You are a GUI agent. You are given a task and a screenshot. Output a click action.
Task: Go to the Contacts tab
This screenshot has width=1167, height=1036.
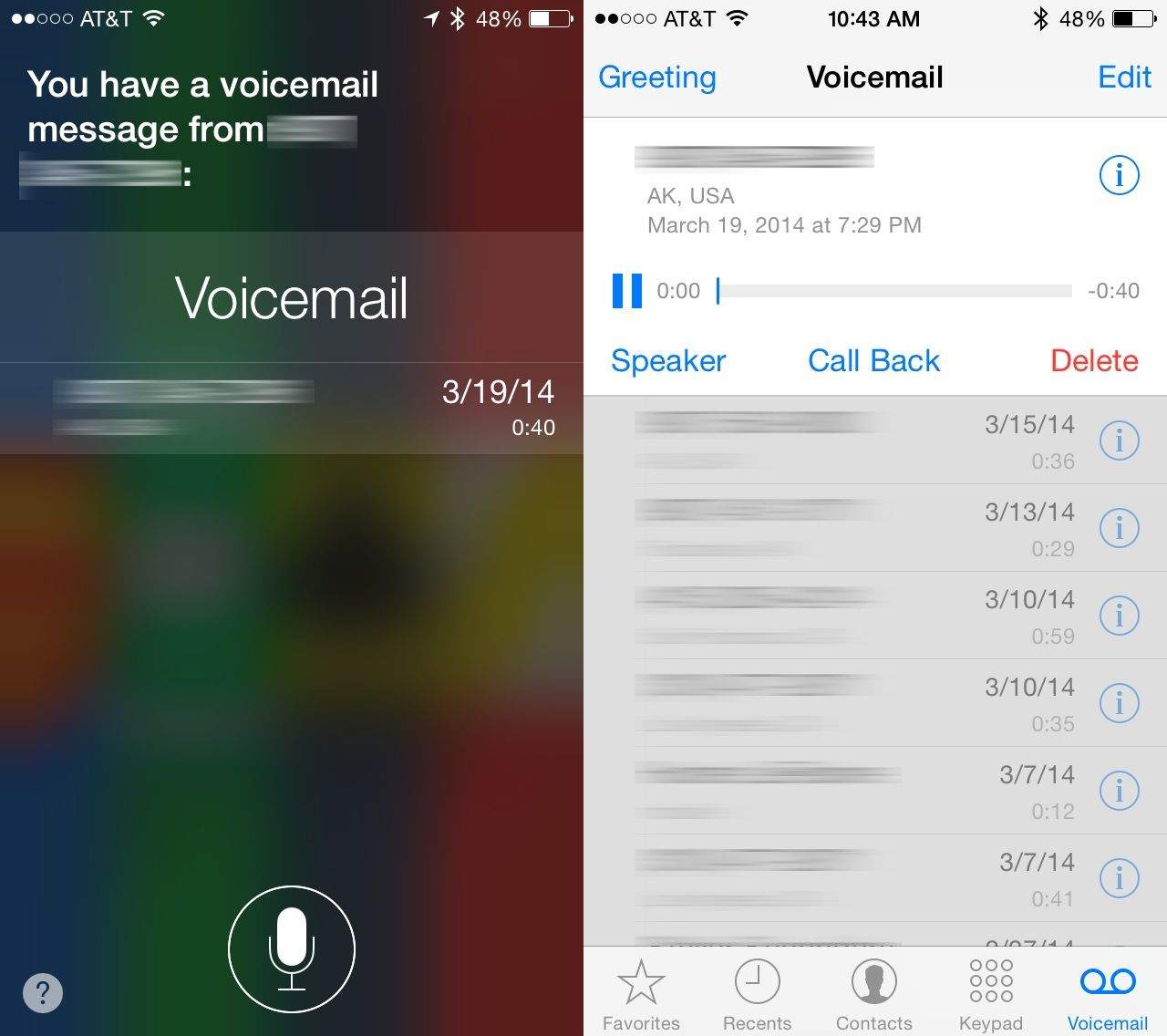click(873, 996)
